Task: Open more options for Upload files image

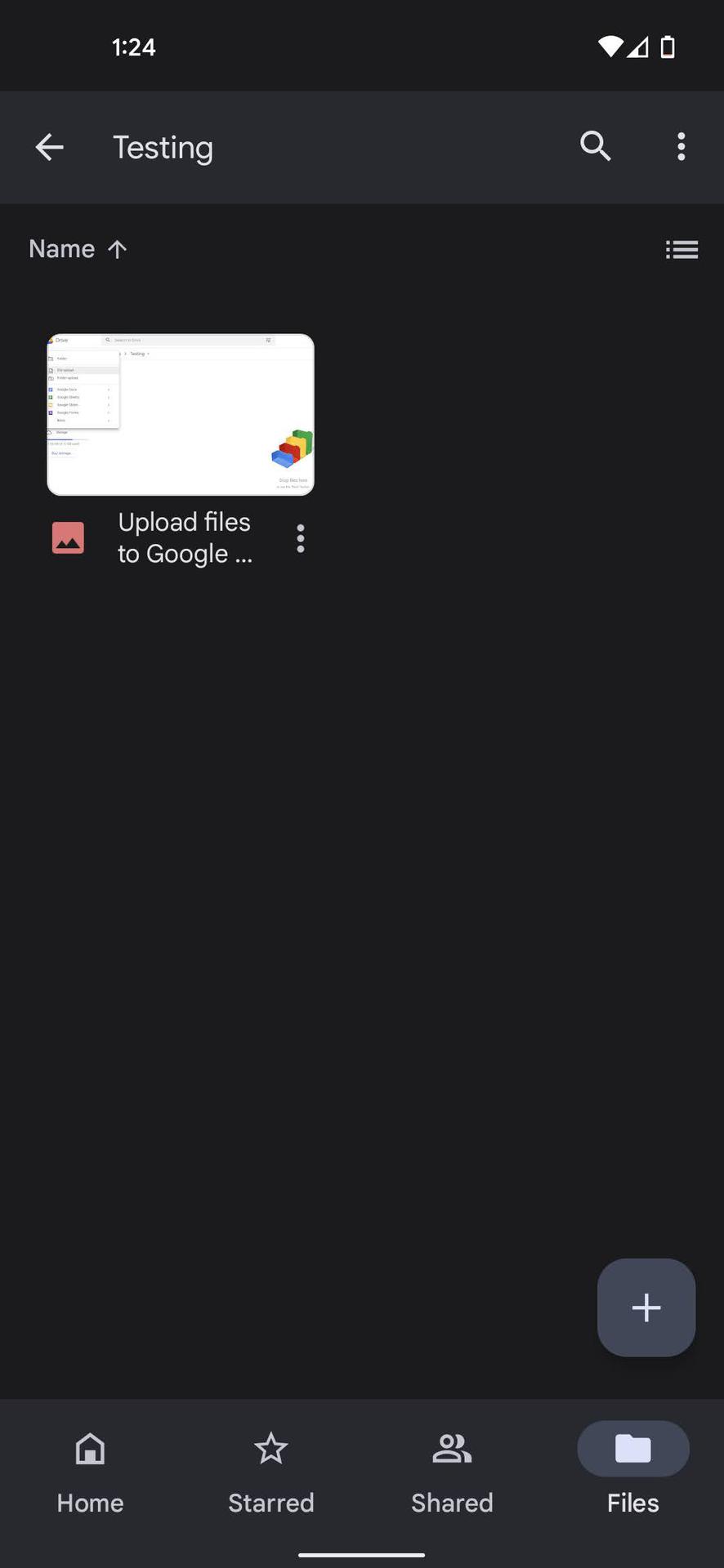Action: pyautogui.click(x=301, y=538)
